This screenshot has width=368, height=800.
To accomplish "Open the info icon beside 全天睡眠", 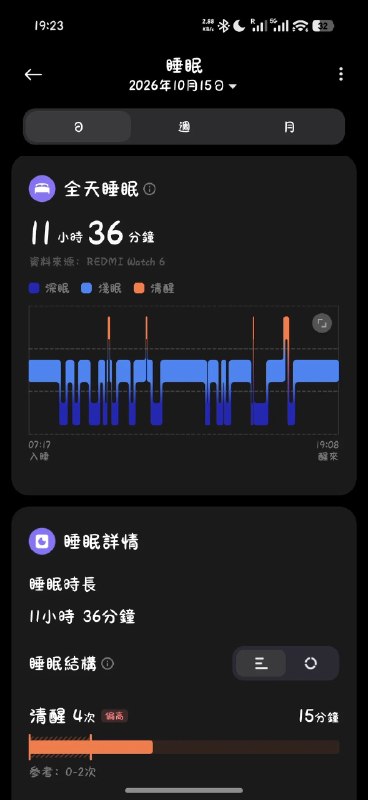I will click(150, 189).
